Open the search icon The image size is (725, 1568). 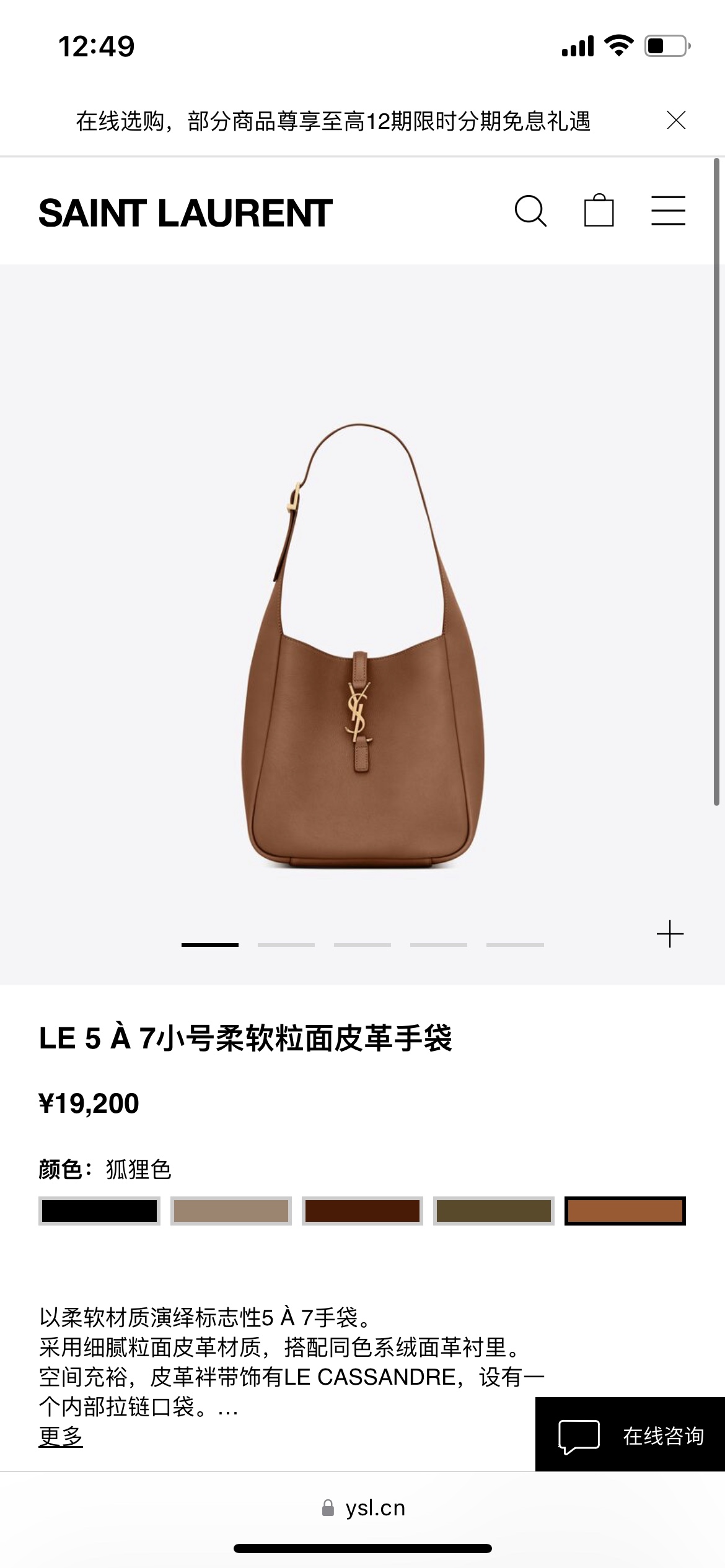[x=530, y=211]
